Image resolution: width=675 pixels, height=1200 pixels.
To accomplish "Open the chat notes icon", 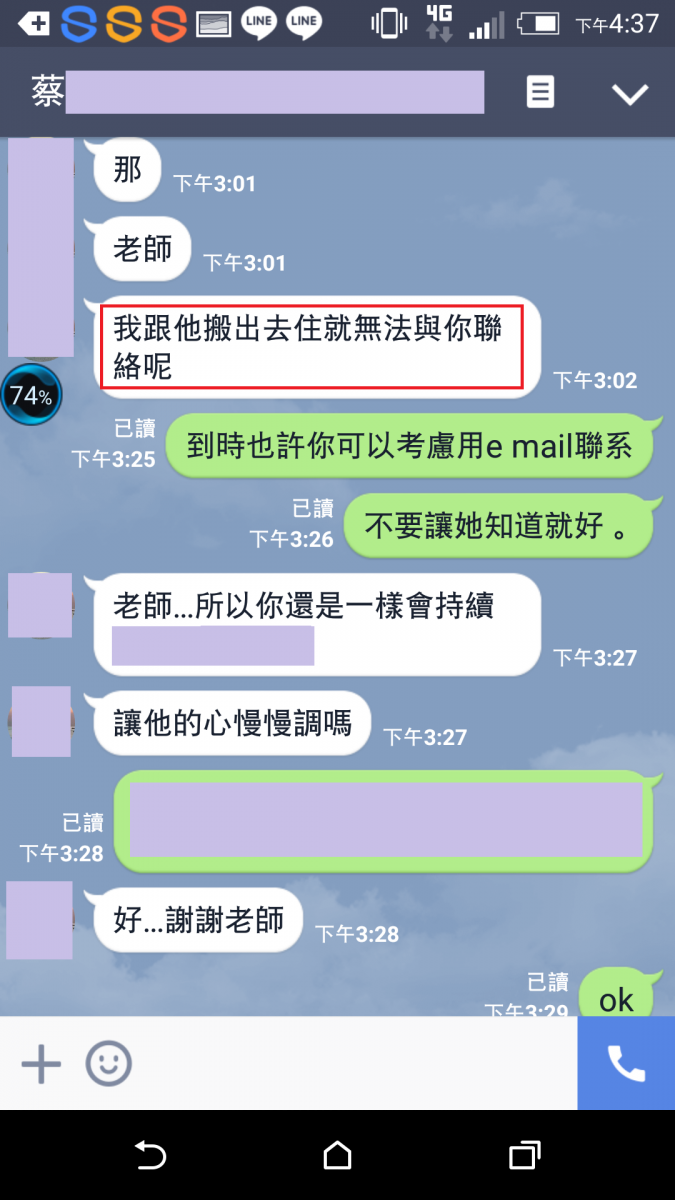I will [x=540, y=93].
